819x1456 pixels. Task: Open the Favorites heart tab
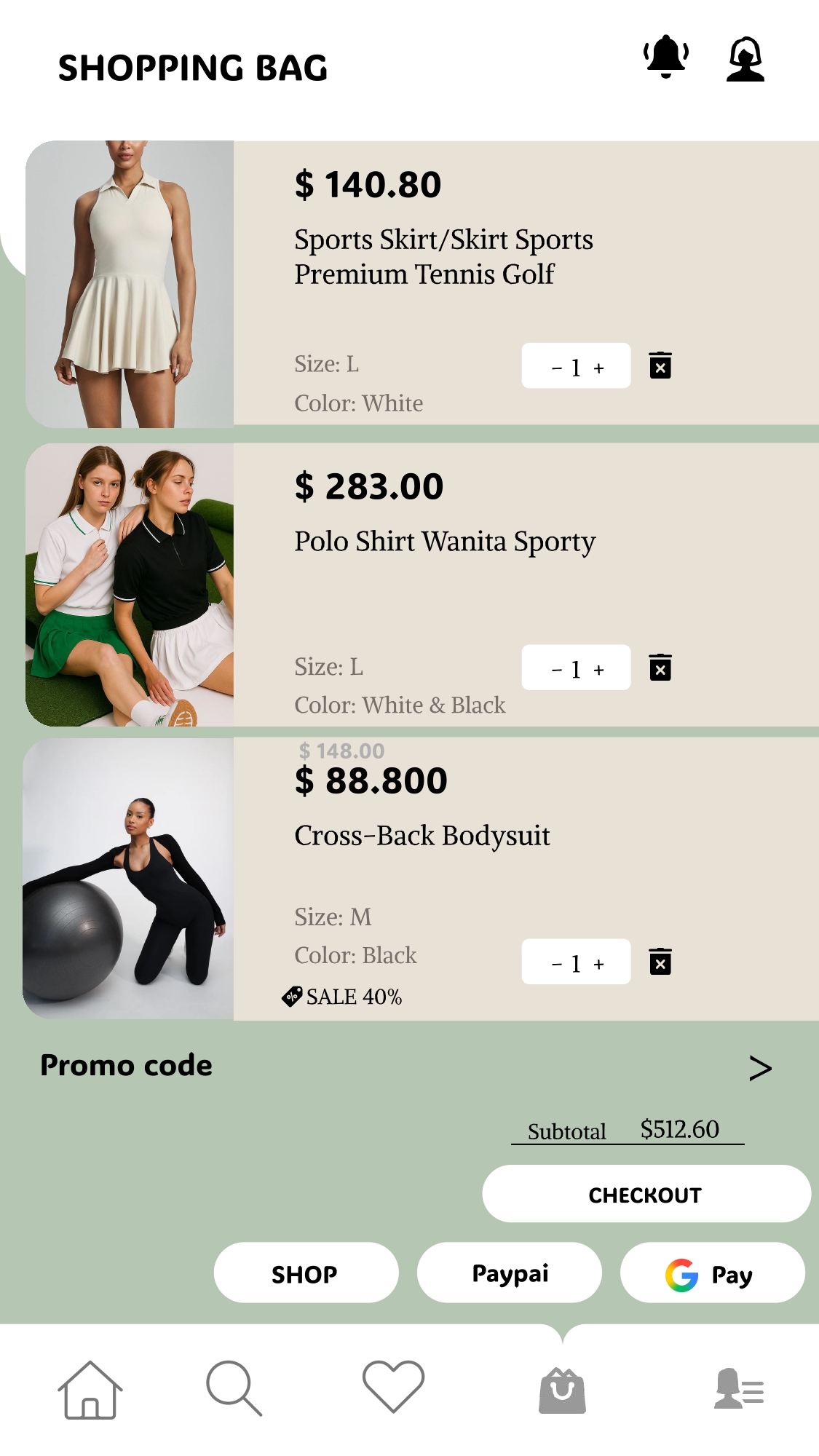click(393, 1386)
